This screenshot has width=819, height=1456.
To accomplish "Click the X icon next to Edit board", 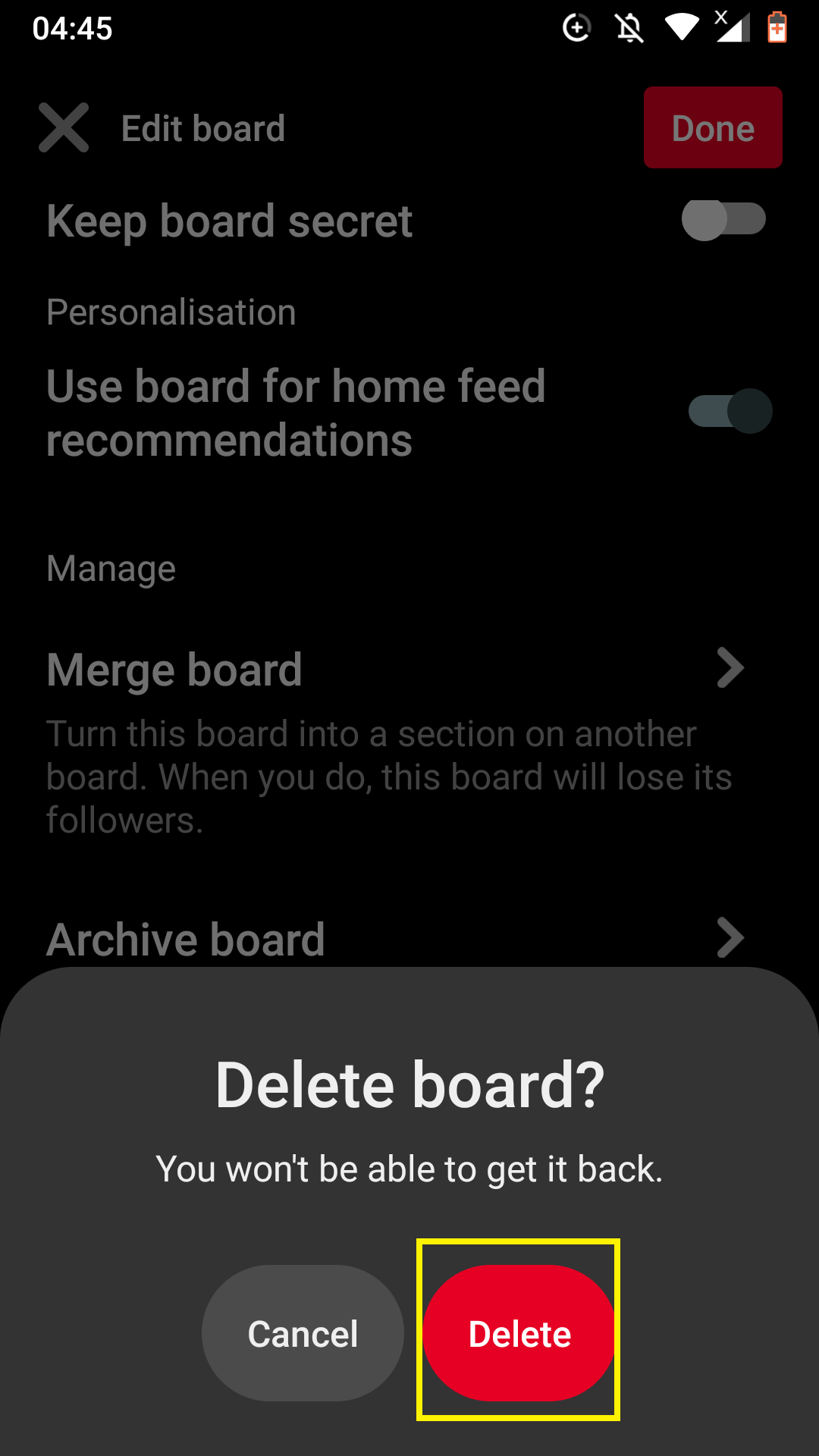I will 64,127.
